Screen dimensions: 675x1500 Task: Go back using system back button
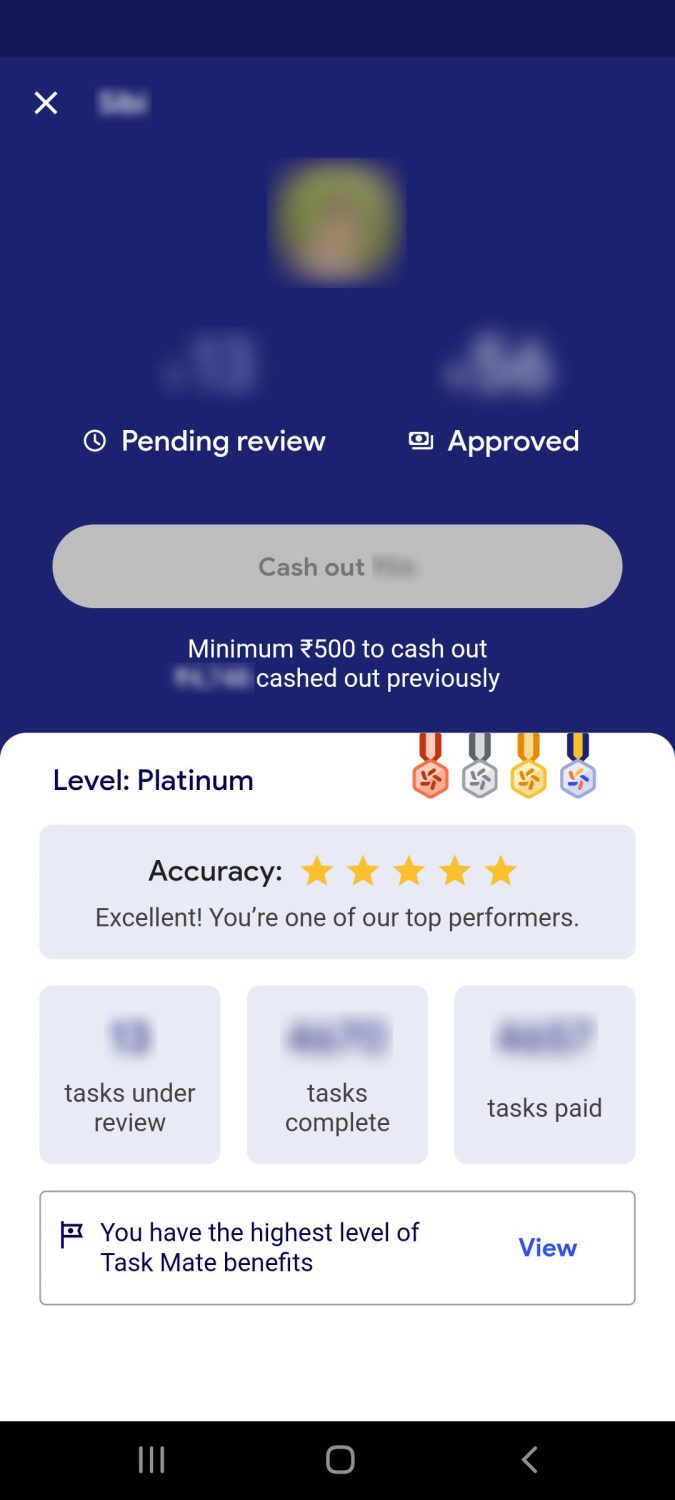(x=529, y=1460)
